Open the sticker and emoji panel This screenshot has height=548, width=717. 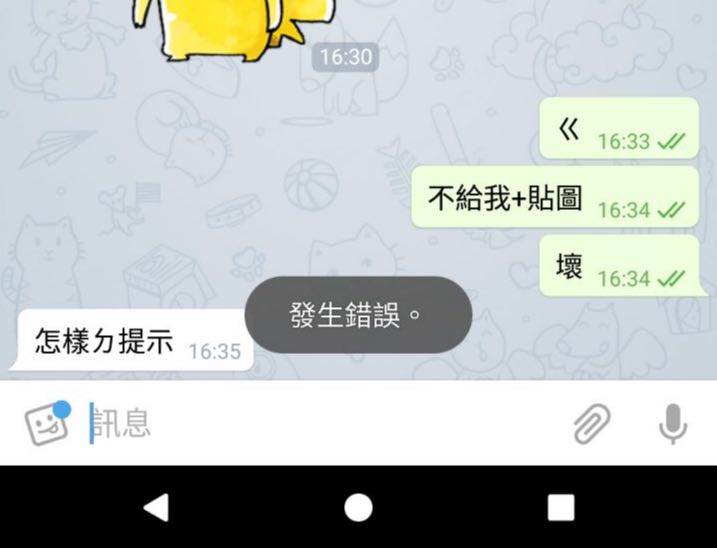[x=46, y=424]
